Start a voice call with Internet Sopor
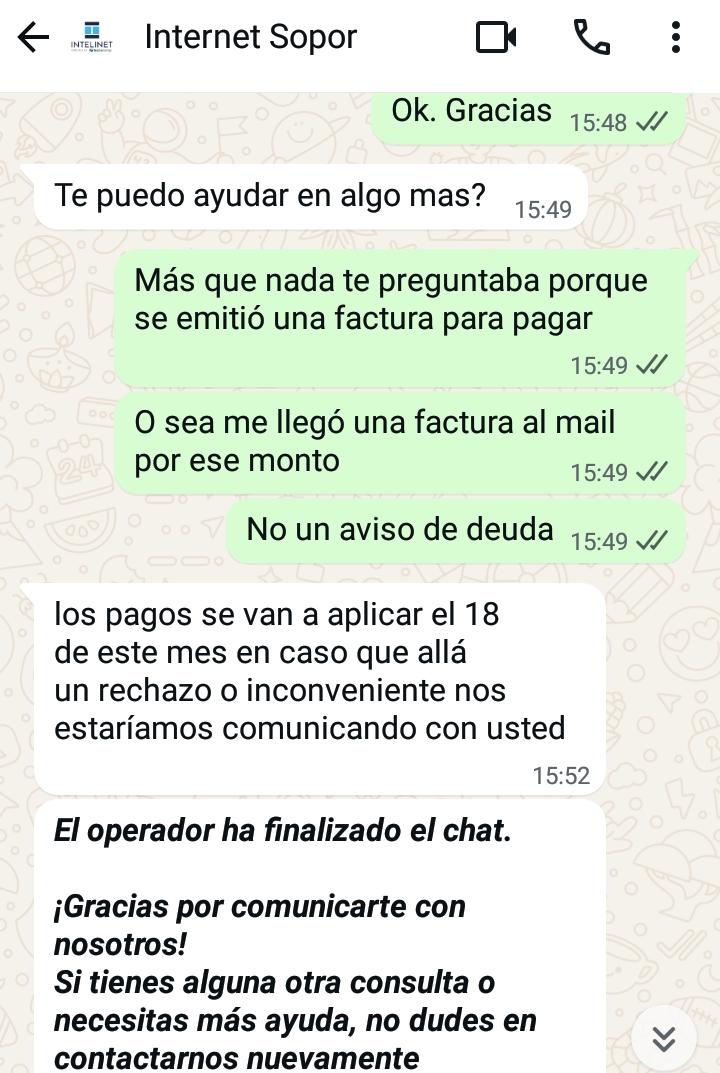Viewport: 720px width, 1073px height. (x=591, y=38)
